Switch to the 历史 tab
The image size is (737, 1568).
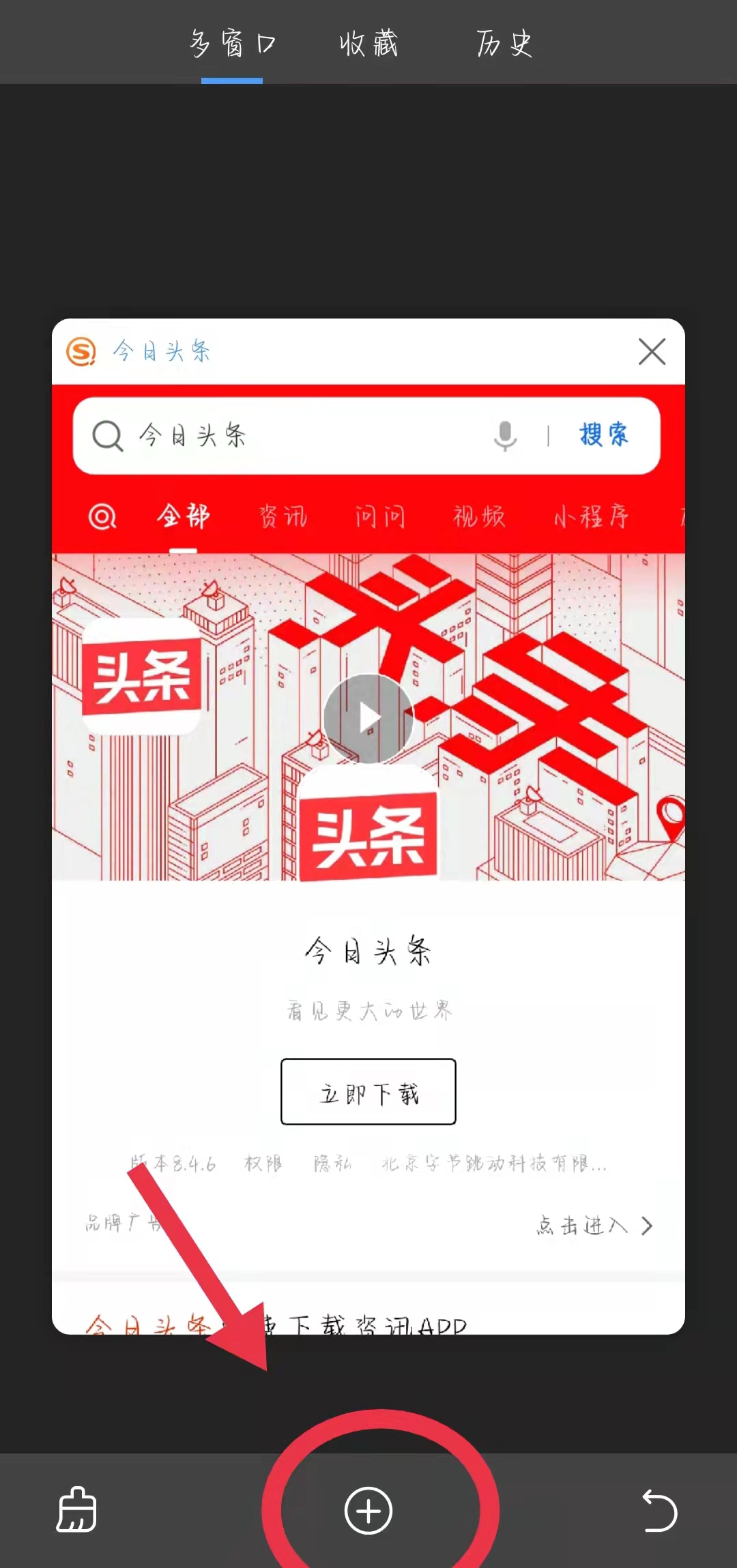pos(504,44)
